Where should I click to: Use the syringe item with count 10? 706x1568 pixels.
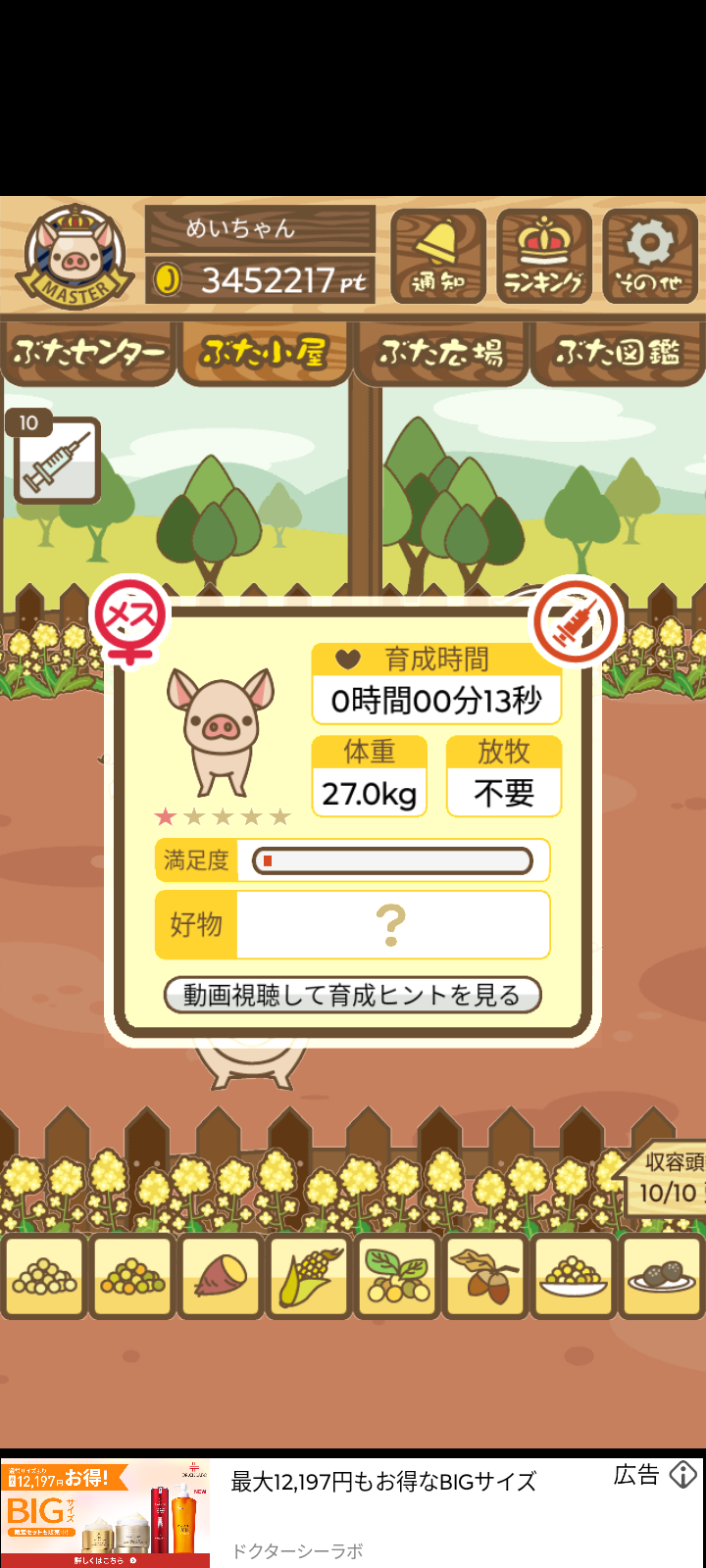57,459
